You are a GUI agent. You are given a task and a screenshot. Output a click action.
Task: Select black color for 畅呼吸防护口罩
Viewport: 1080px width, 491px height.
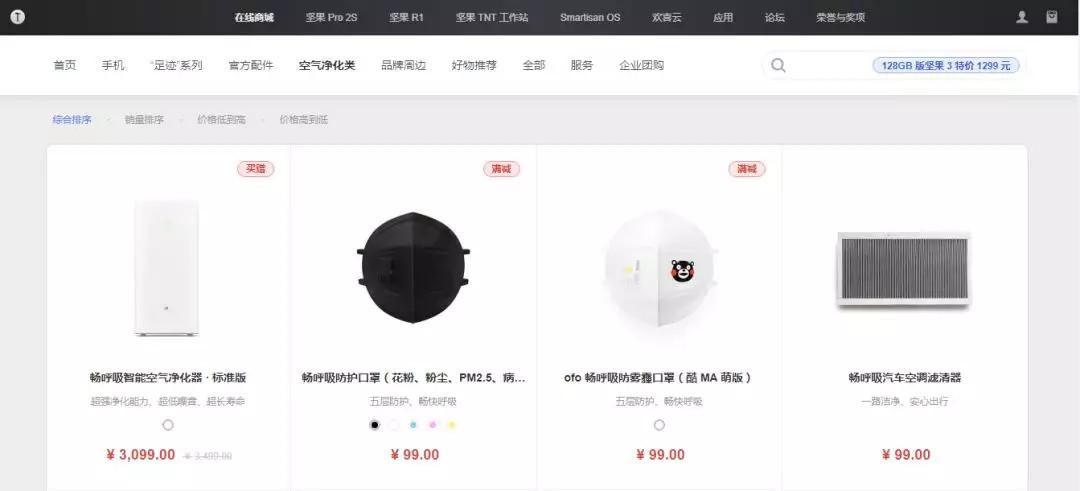(375, 425)
